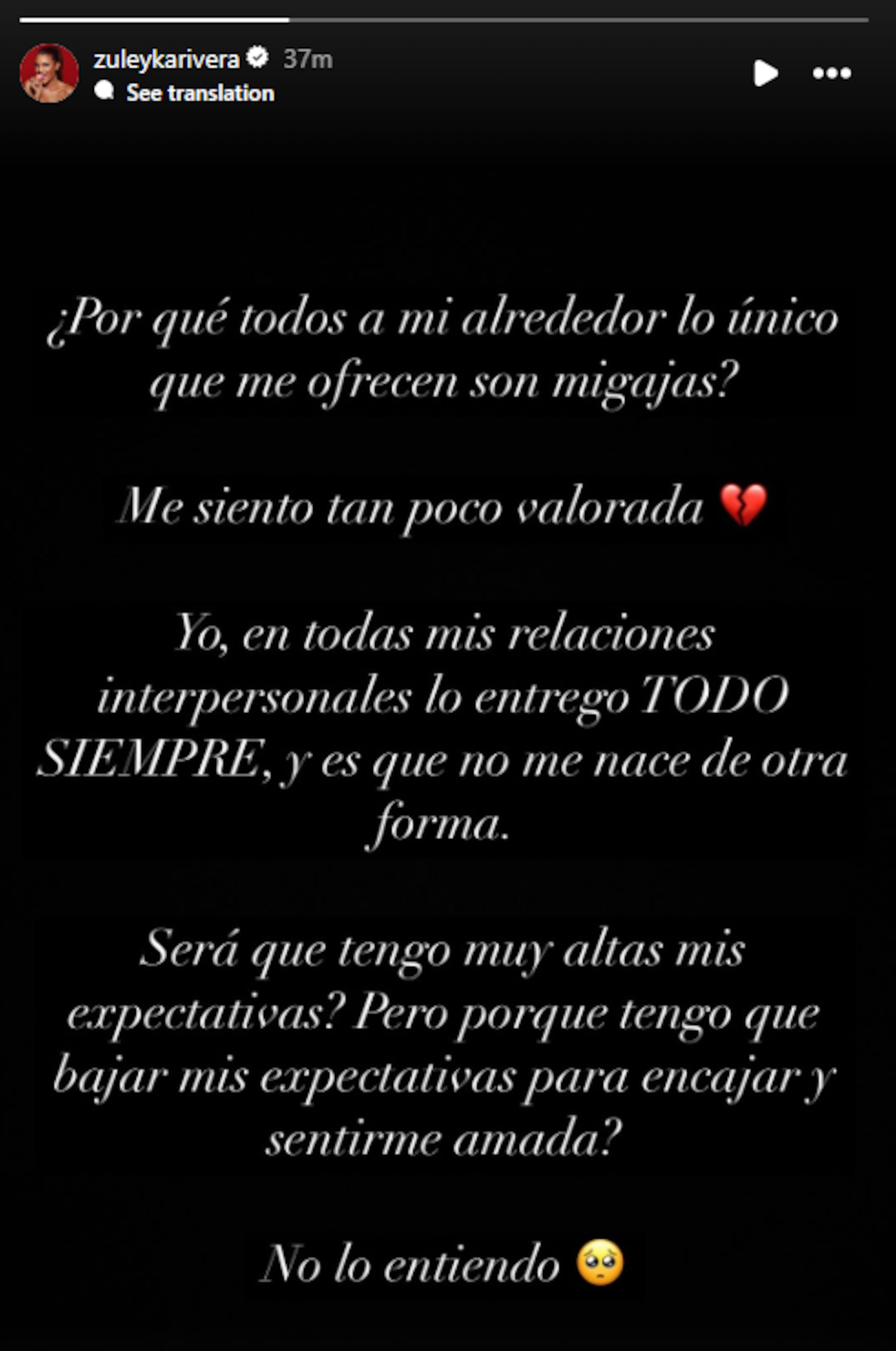Open zuleykarivera's profile picture
Viewport: 896px width, 1351px height.
pos(49,73)
